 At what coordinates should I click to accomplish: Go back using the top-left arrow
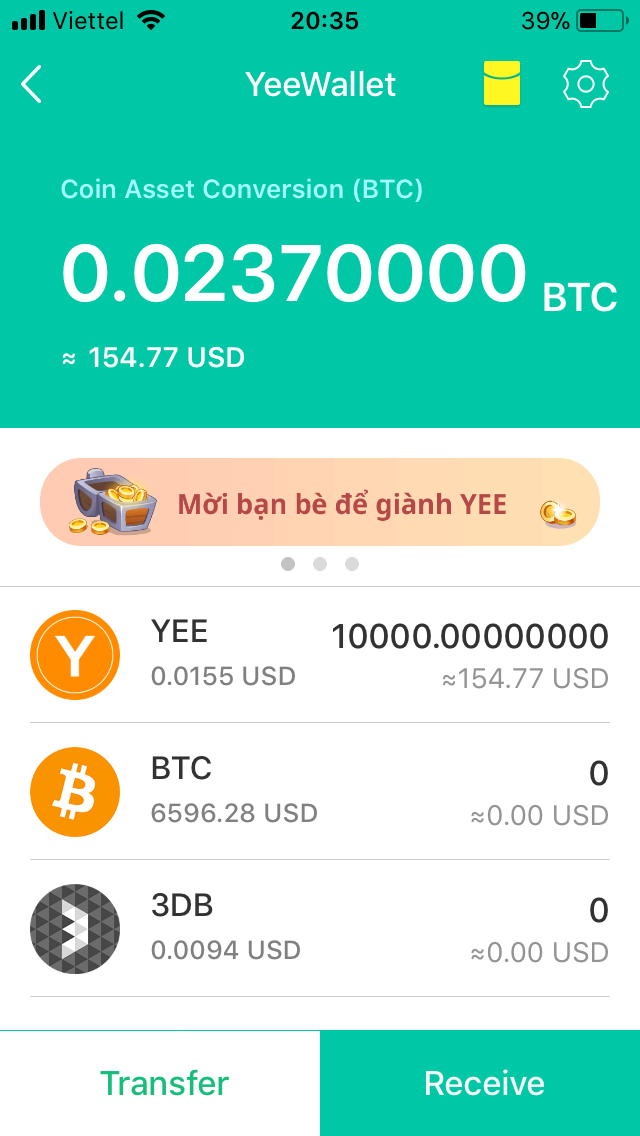click(32, 85)
